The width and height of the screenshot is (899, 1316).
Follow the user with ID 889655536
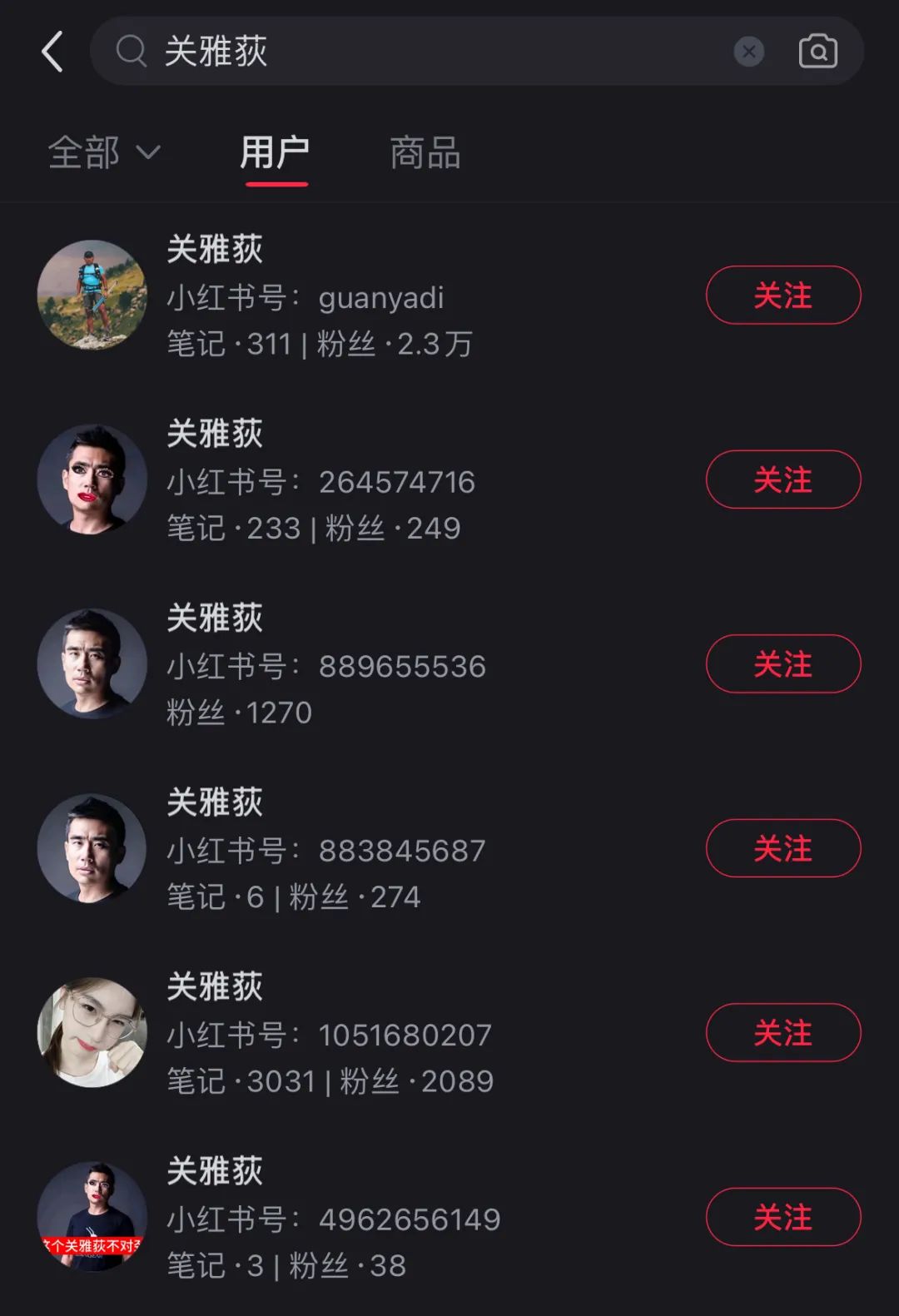point(782,664)
